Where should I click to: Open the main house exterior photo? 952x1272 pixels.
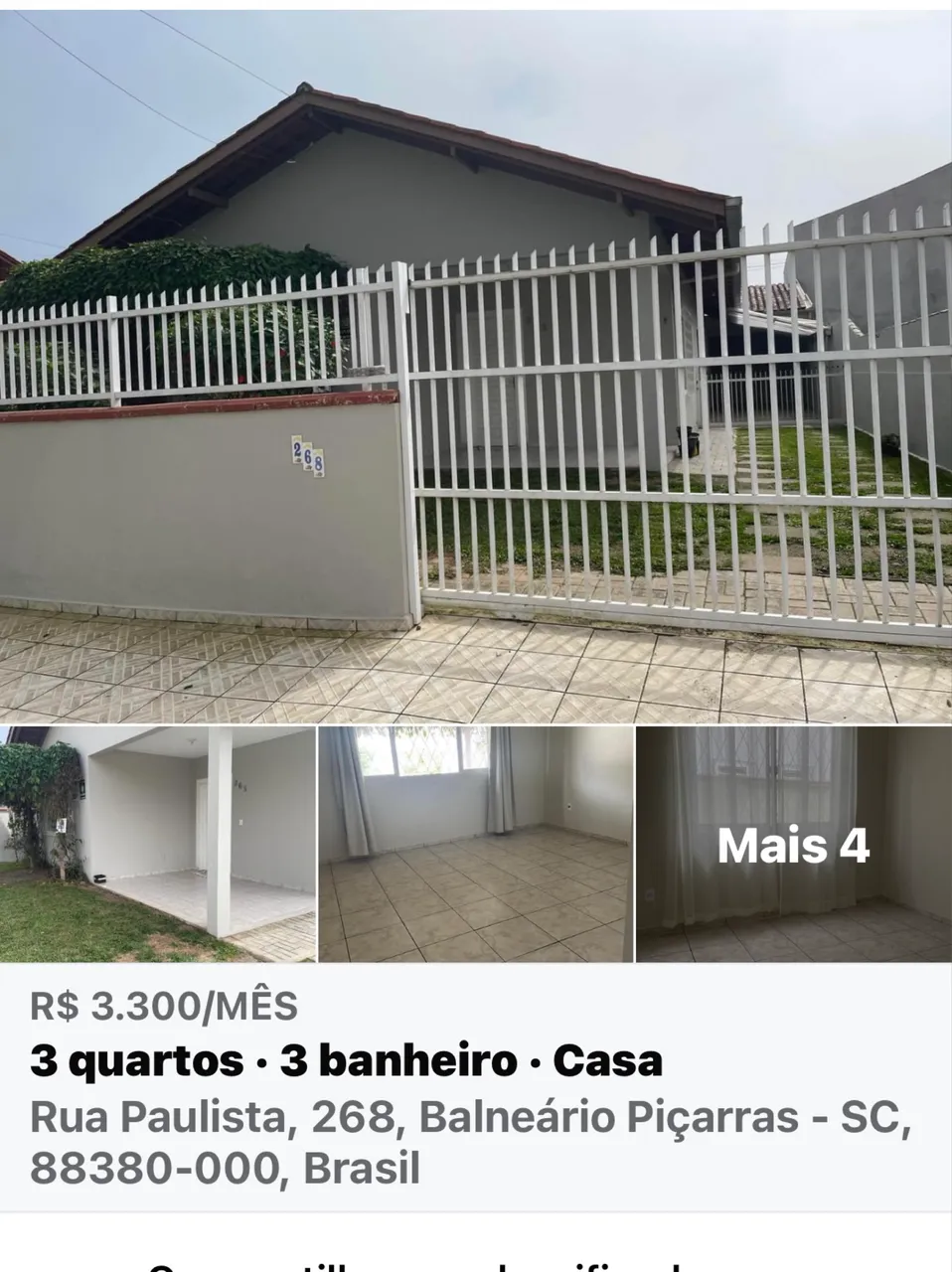pyautogui.click(x=476, y=366)
